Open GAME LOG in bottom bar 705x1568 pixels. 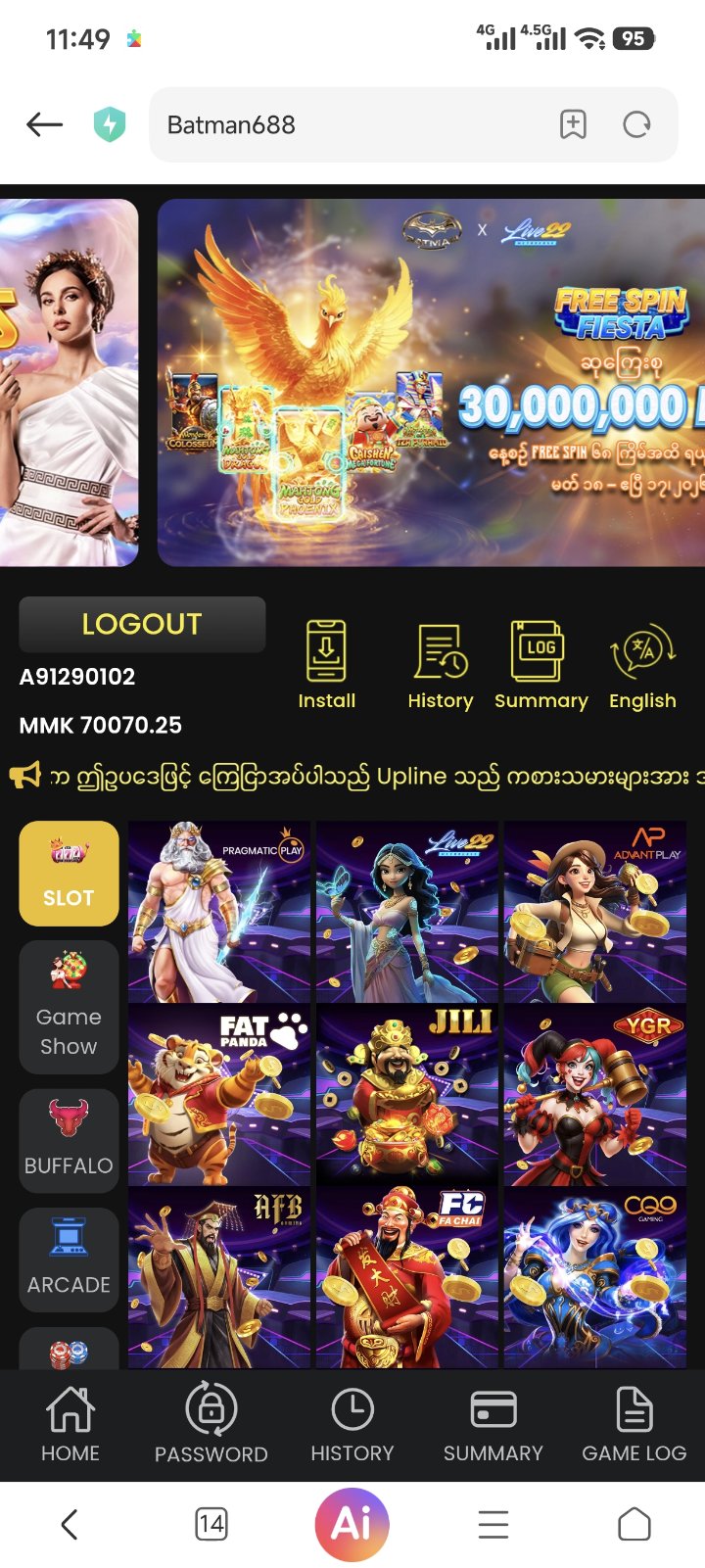click(x=634, y=1424)
